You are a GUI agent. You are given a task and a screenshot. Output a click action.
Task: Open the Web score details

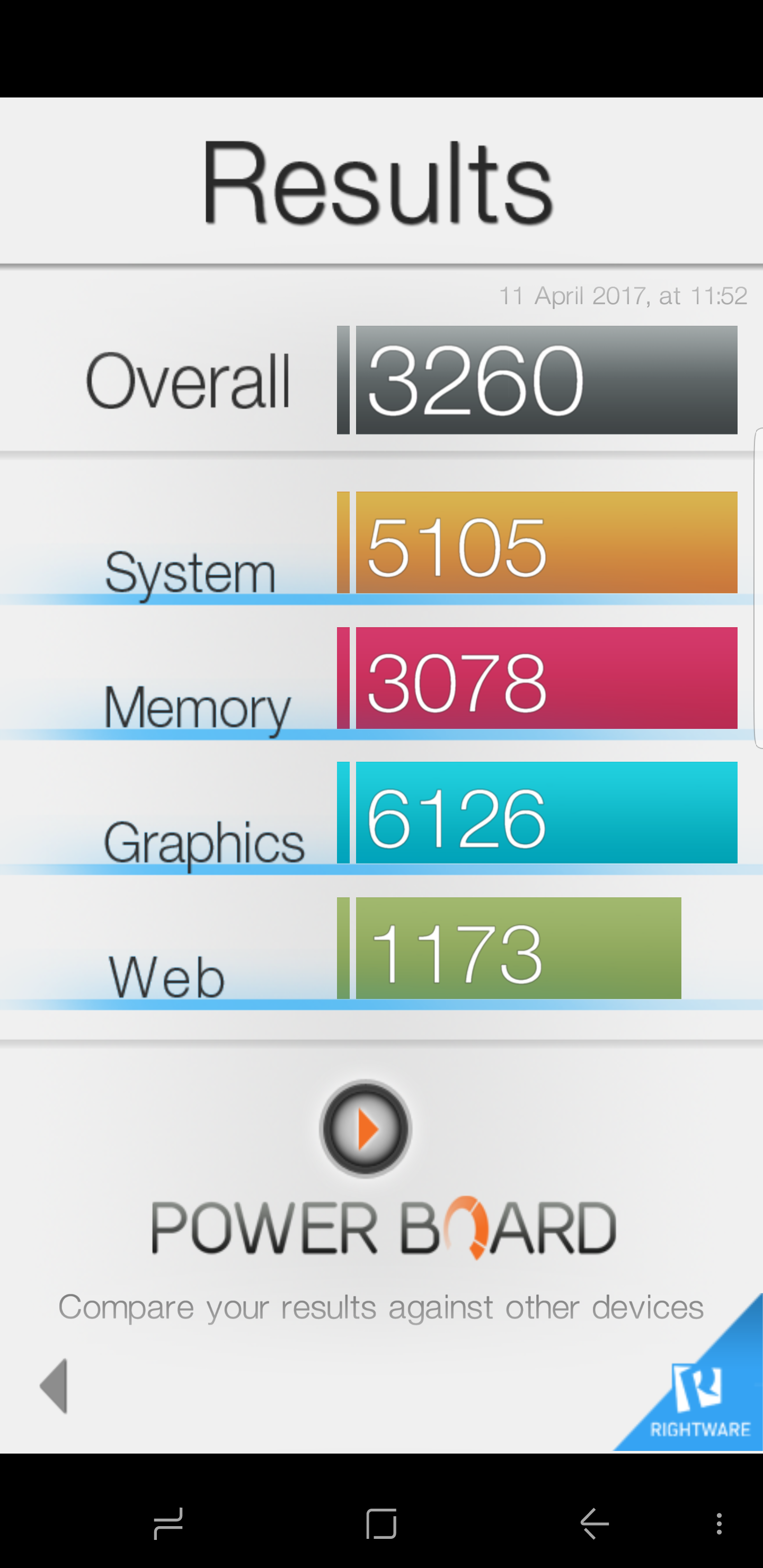point(518,948)
